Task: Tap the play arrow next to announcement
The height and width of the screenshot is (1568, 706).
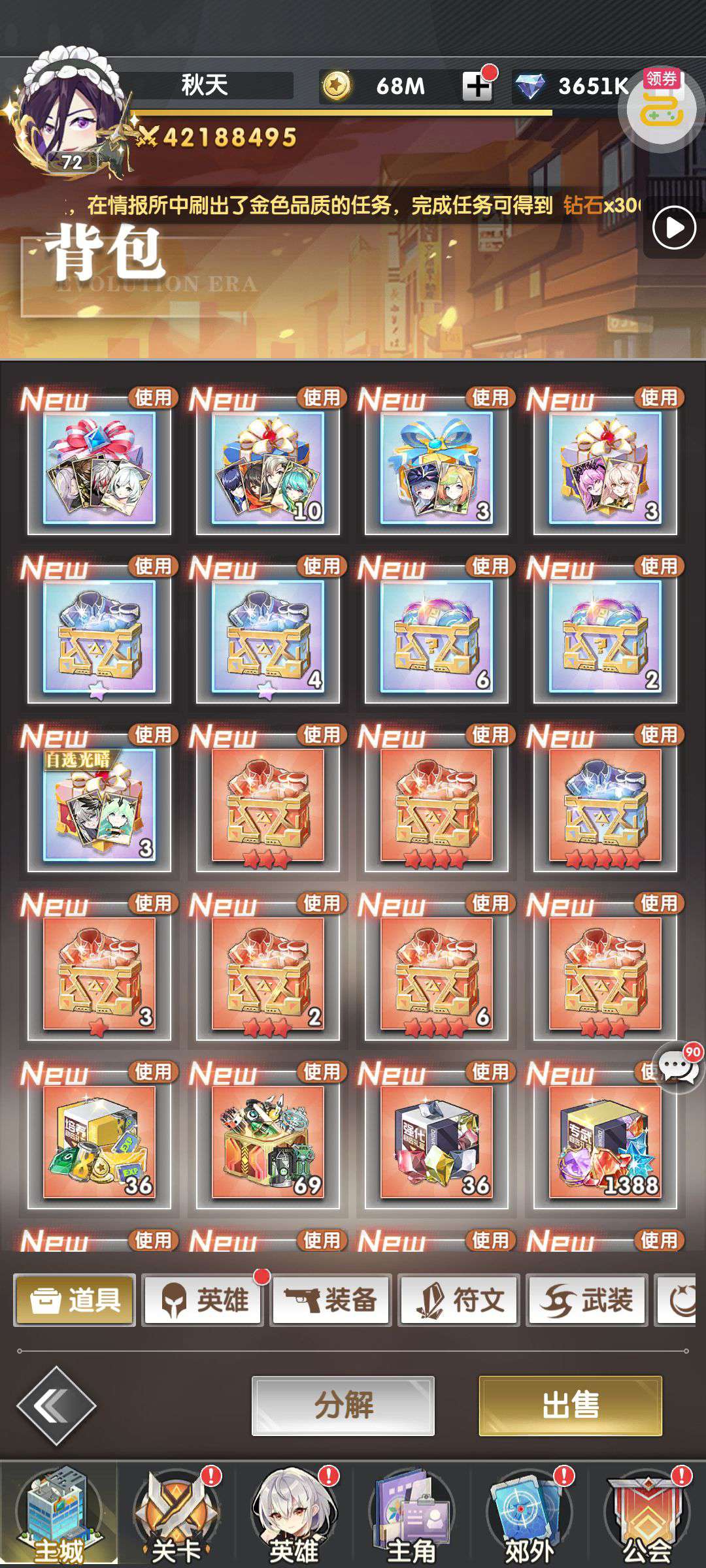Action: 674,227
